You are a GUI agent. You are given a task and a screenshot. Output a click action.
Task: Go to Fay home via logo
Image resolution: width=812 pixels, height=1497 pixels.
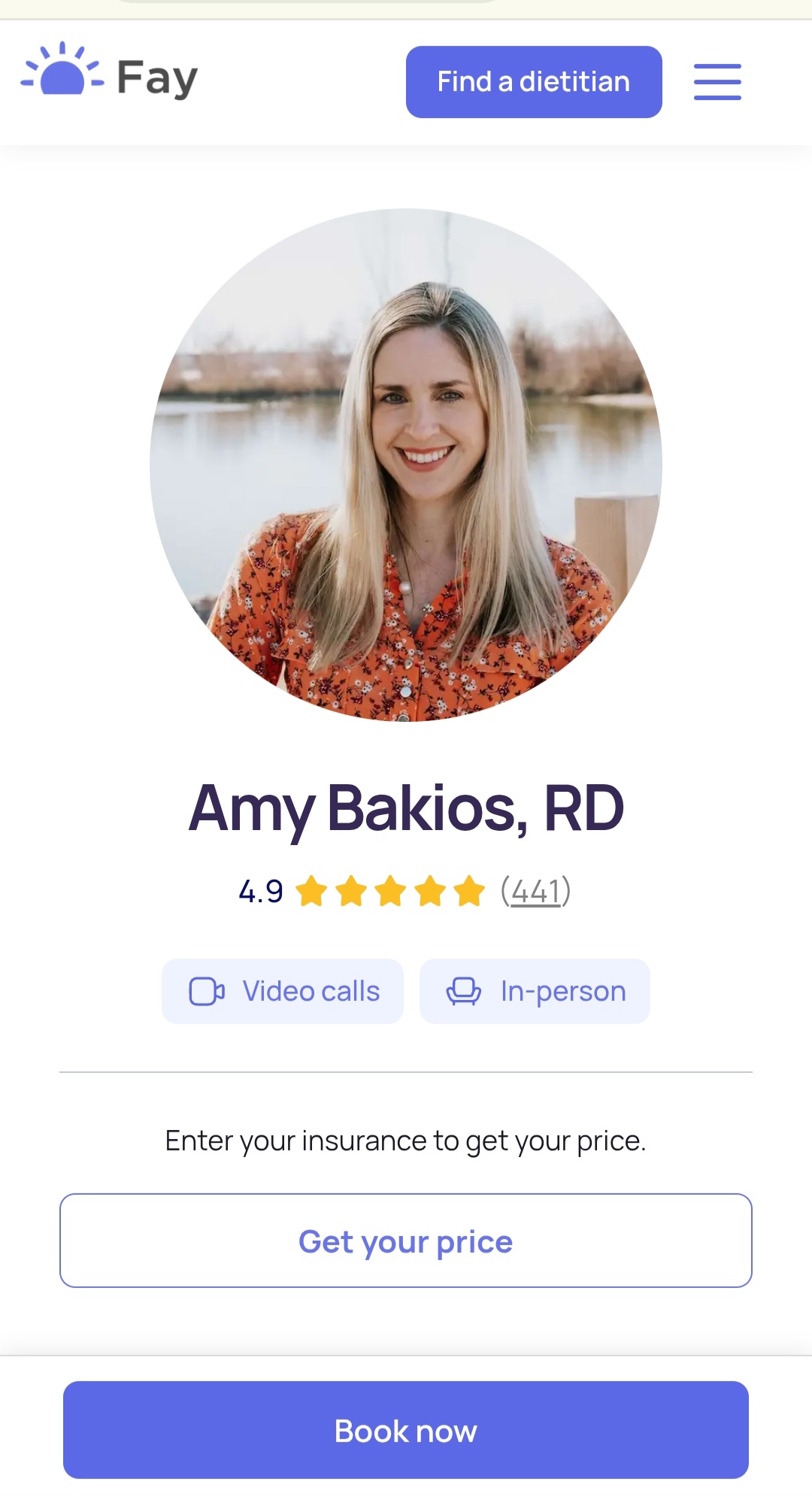pyautogui.click(x=110, y=75)
